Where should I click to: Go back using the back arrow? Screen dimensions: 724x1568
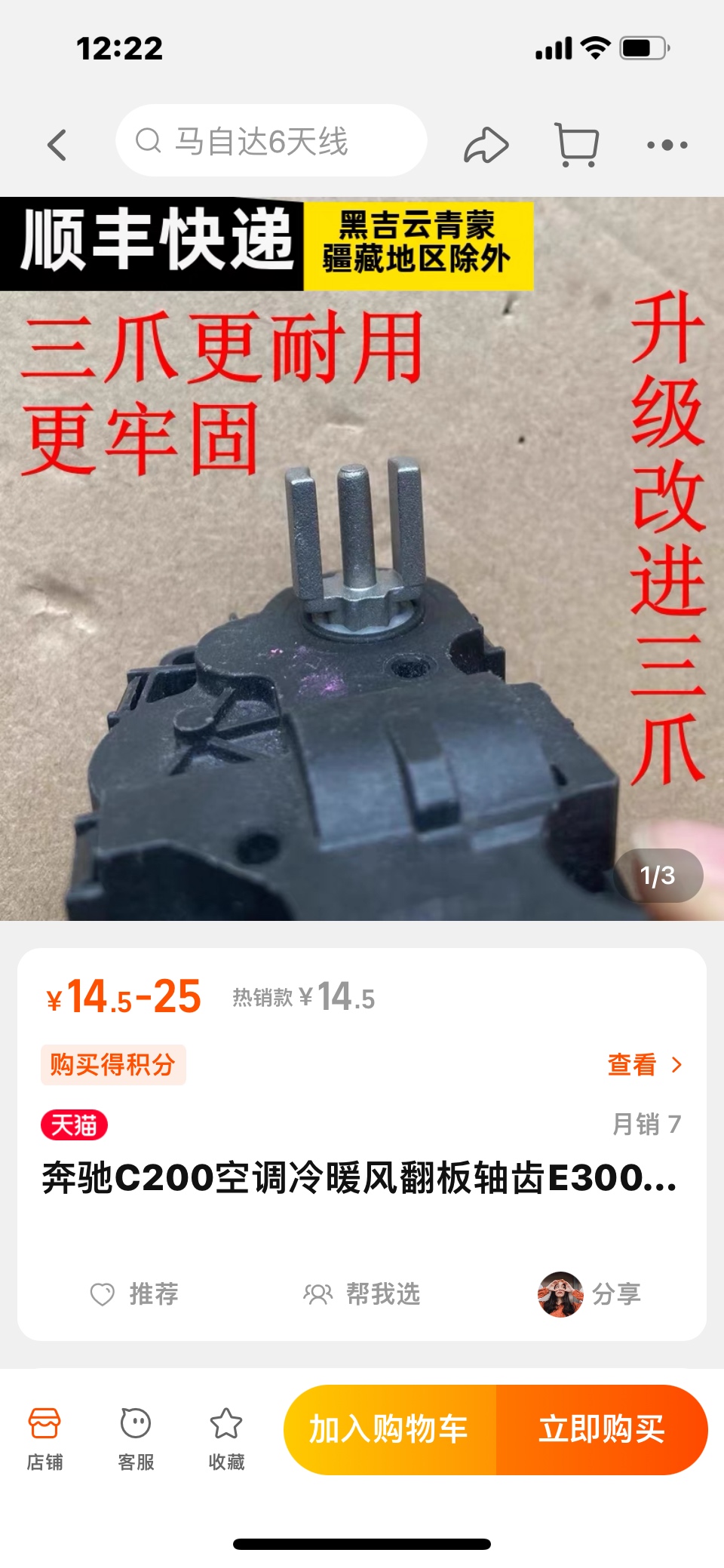(x=57, y=144)
